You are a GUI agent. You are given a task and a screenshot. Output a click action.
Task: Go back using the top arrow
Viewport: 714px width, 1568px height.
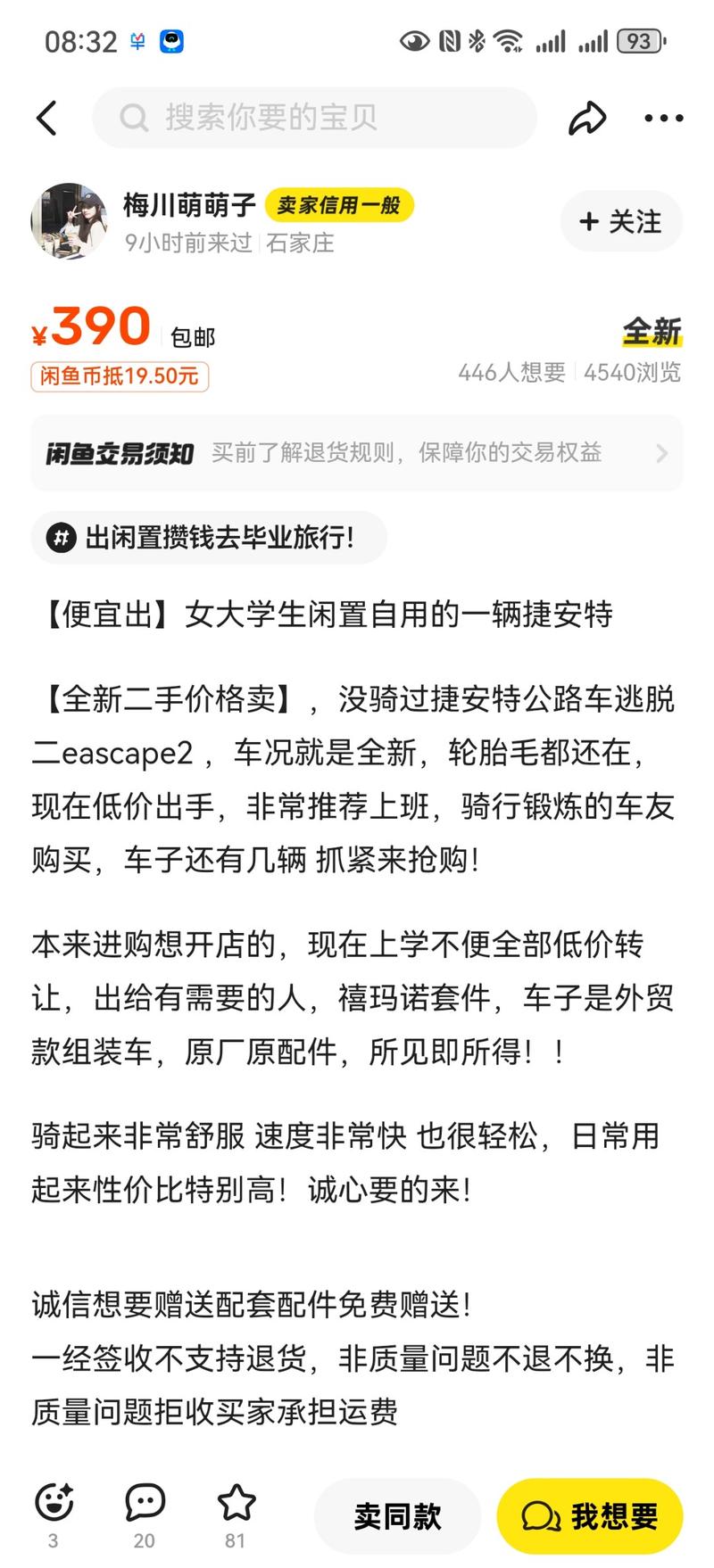pos(46,118)
